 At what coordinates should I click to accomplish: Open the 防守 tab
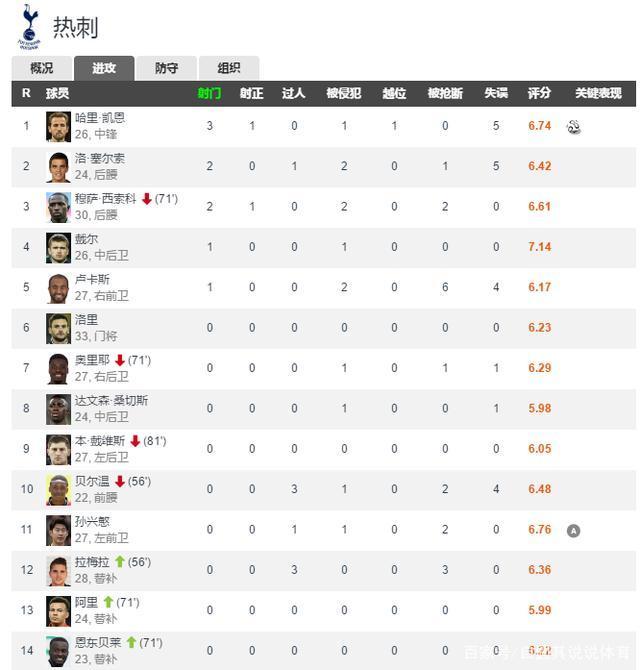click(166, 68)
